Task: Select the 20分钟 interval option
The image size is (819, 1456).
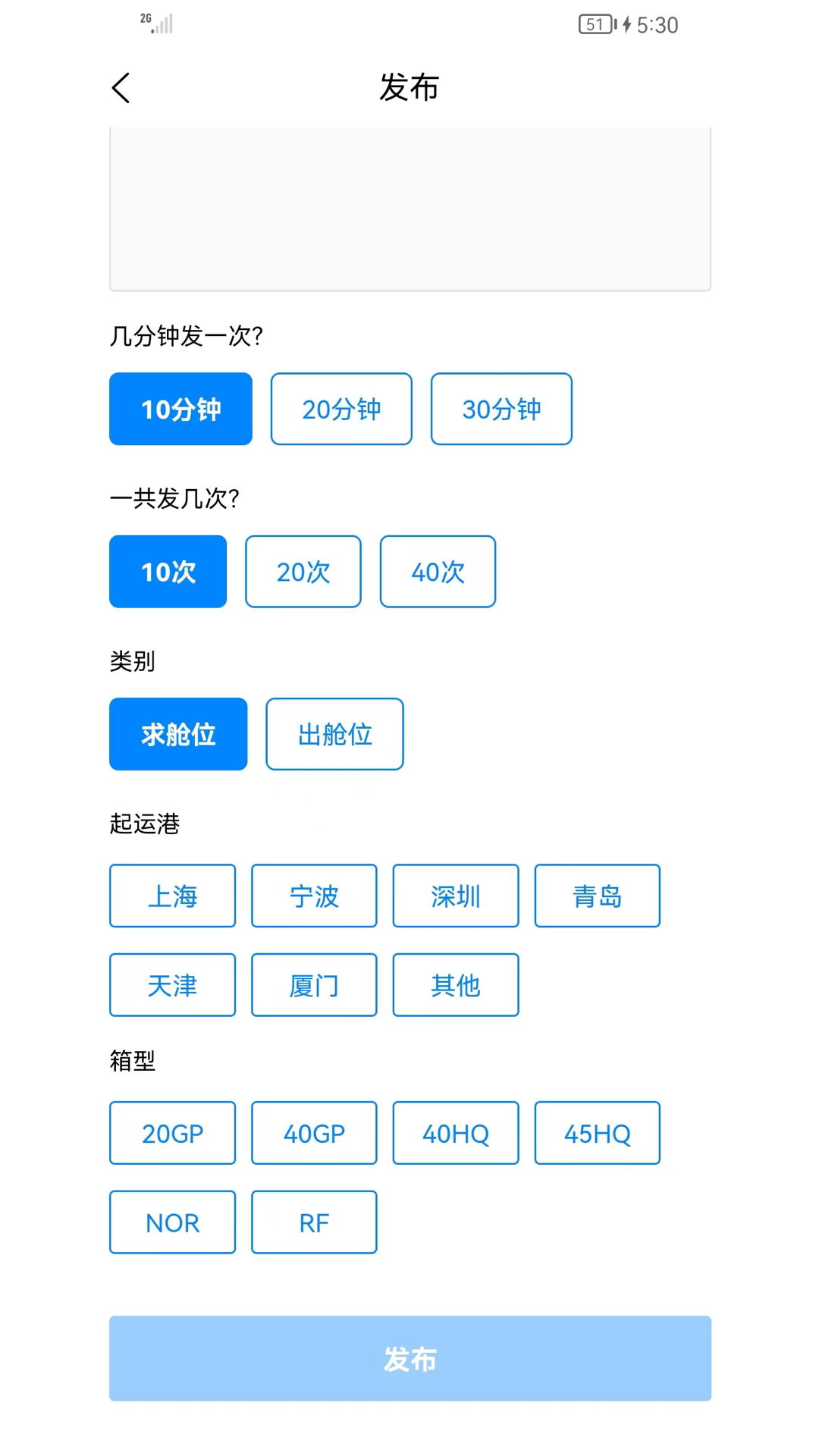Action: 341,409
